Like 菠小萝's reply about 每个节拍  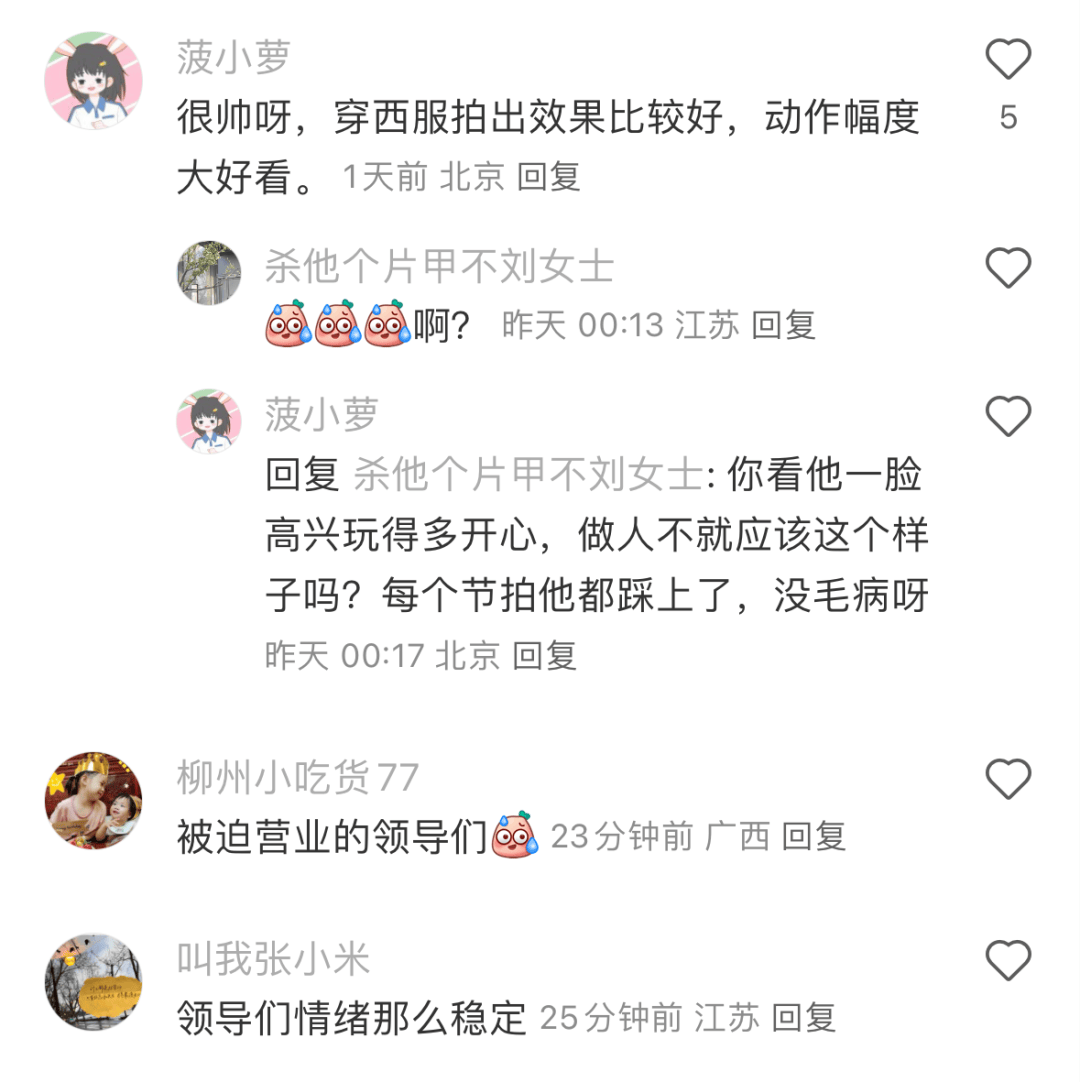[x=1008, y=416]
